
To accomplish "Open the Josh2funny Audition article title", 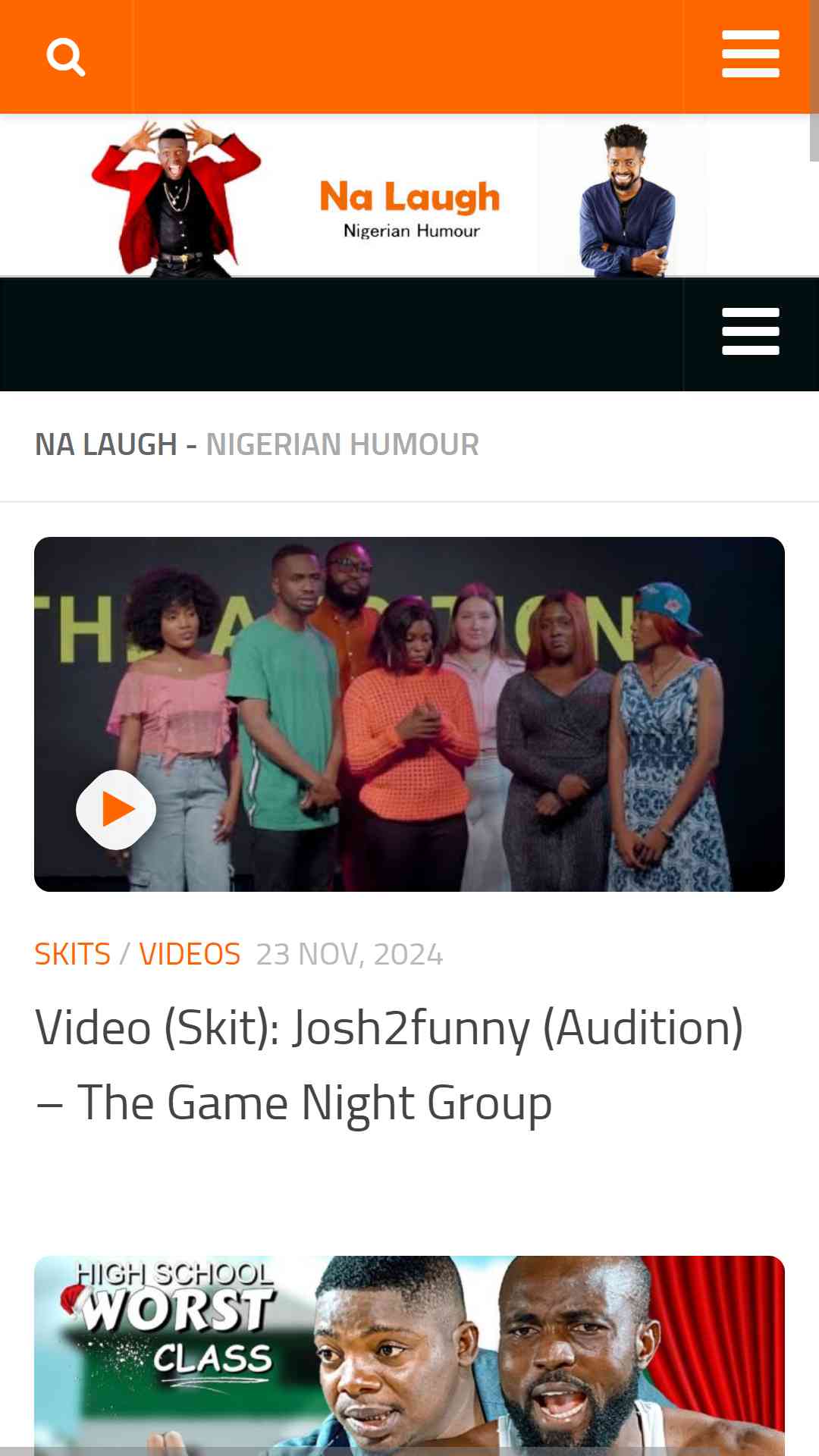I will [x=389, y=1065].
